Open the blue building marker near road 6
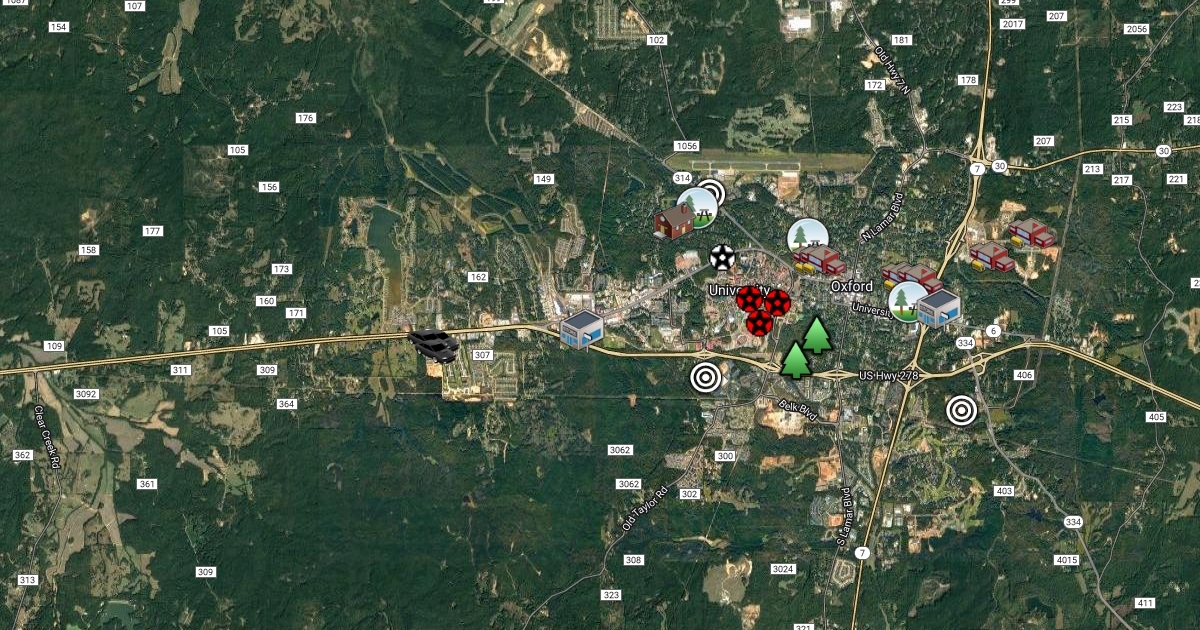Screen dimensions: 1200x630 click(939, 308)
